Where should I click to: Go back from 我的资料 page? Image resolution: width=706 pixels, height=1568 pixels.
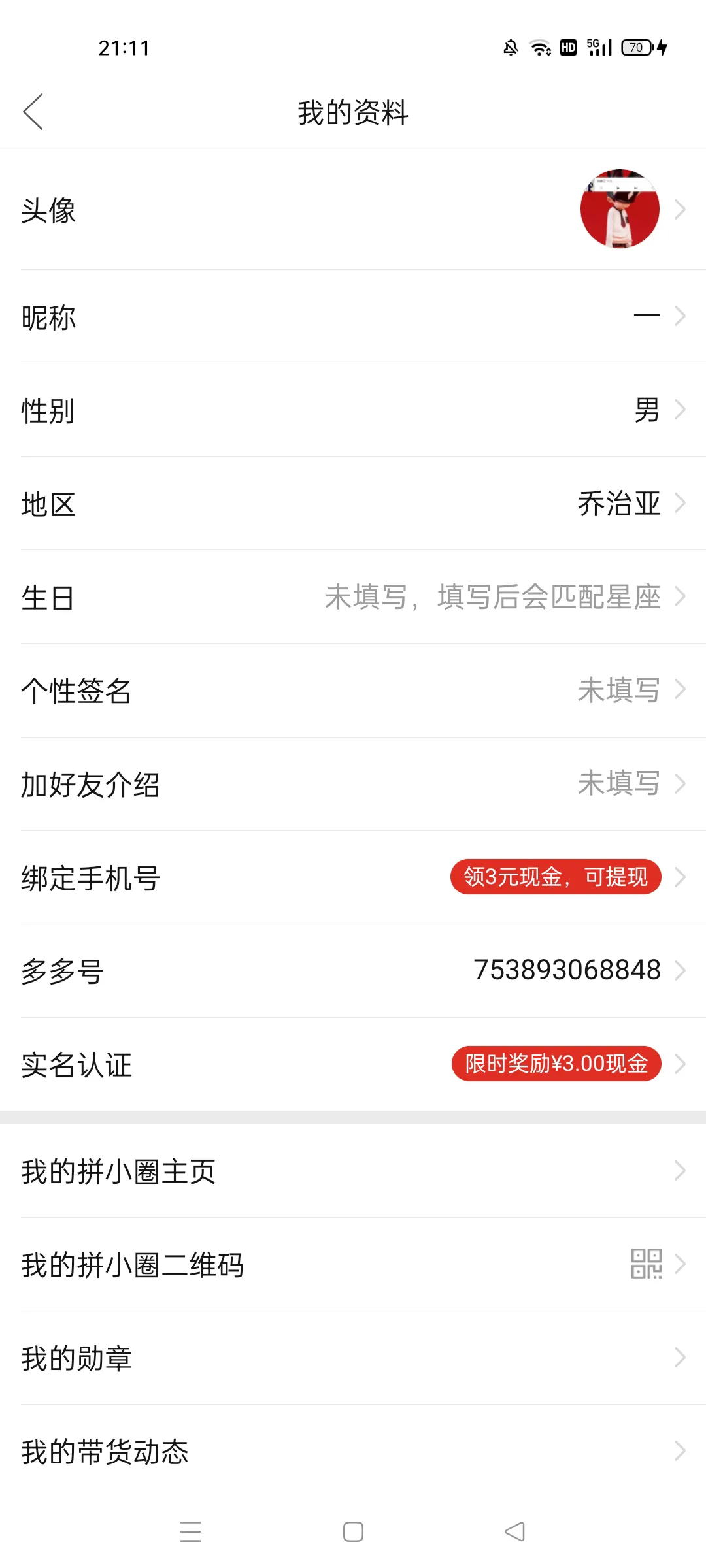[33, 112]
